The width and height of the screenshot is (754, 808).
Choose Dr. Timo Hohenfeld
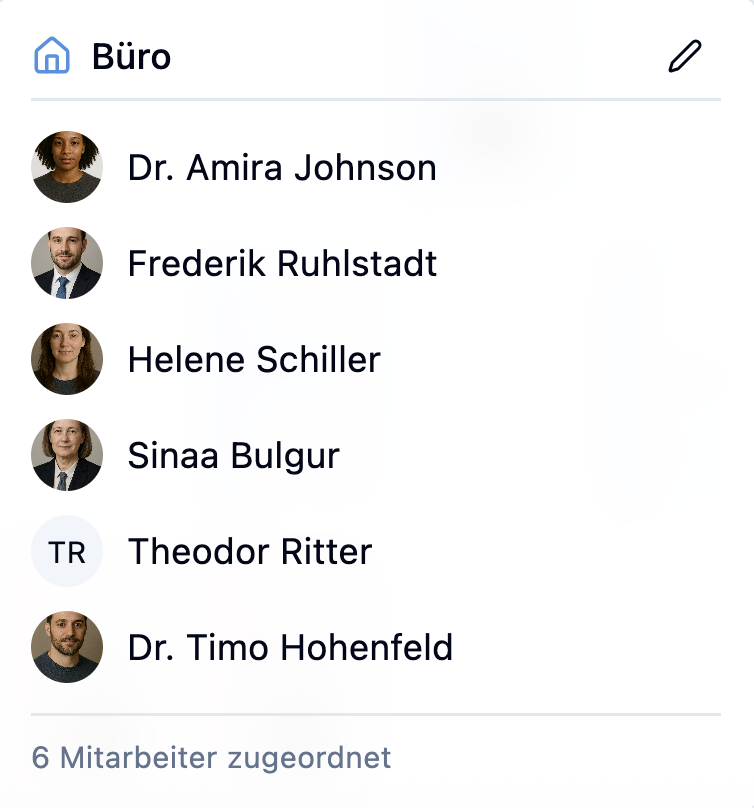click(x=290, y=648)
